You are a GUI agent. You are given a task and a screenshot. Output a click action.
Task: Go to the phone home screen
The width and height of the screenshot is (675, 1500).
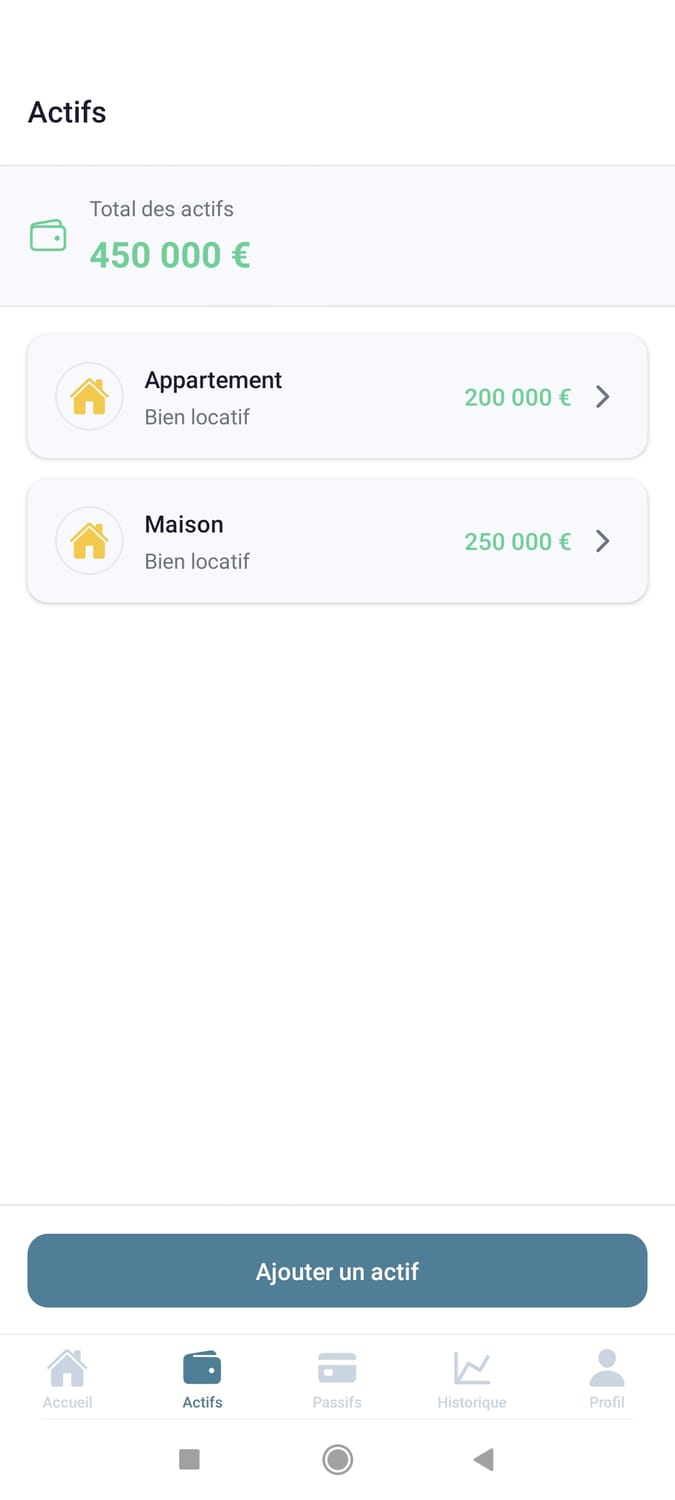pyautogui.click(x=338, y=1460)
